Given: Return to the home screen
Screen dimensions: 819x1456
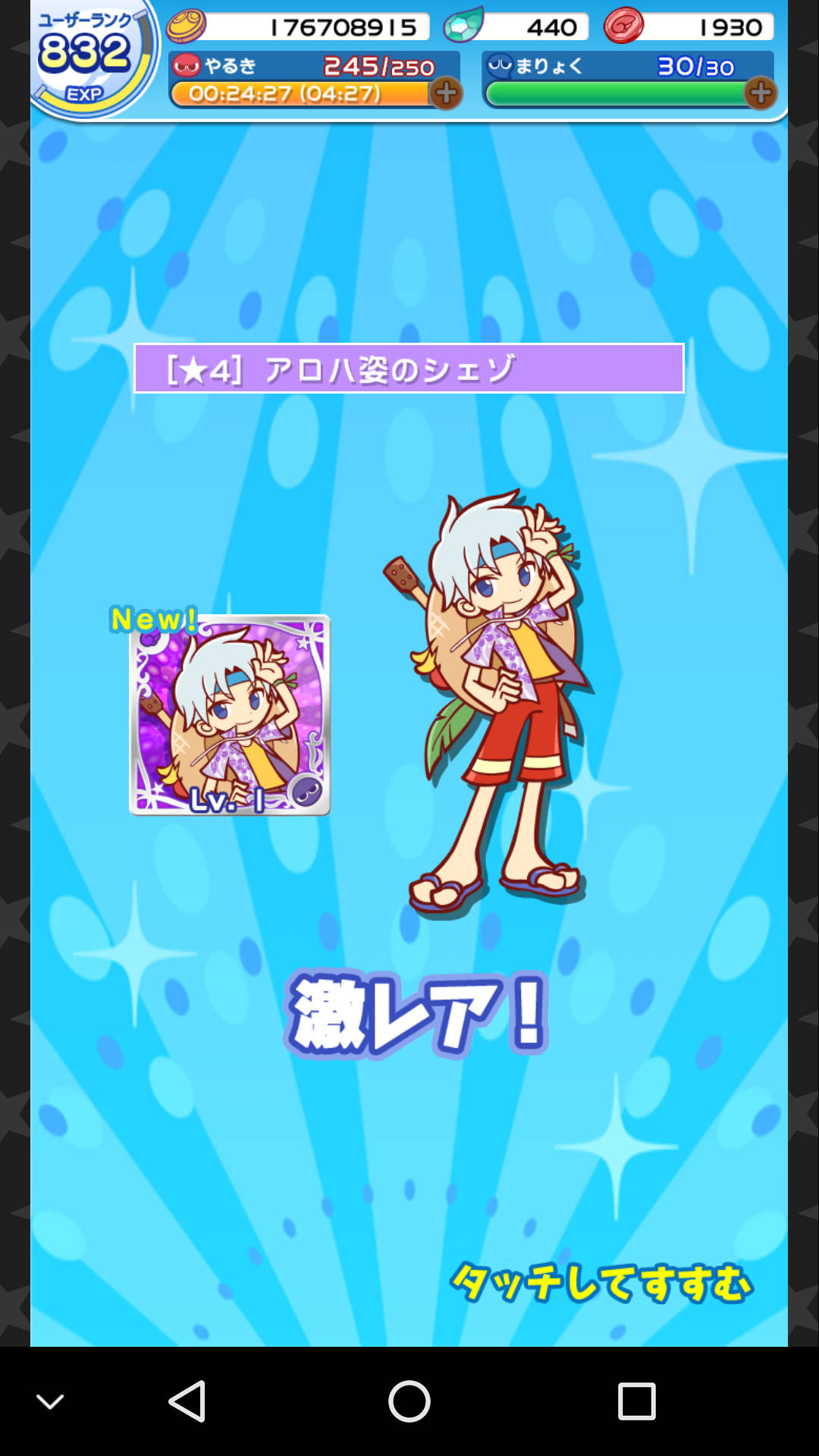Looking at the screenshot, I should click(409, 1401).
